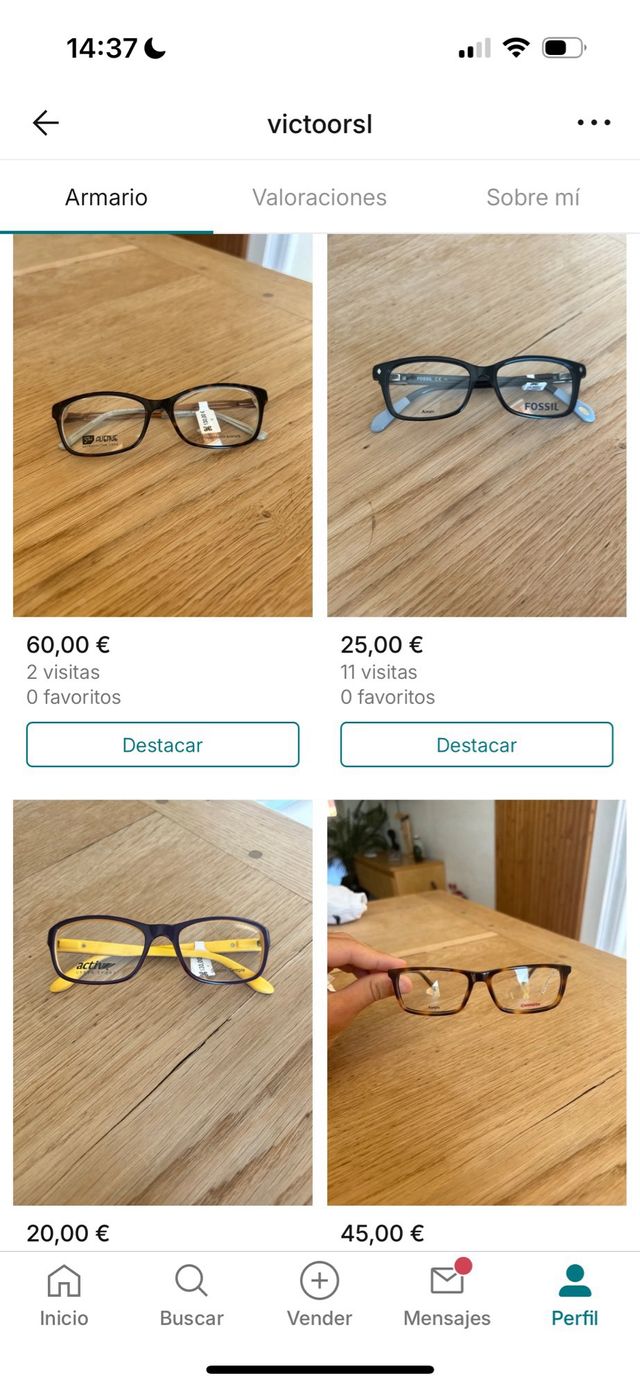Open the Sobre mí tab
640x1387 pixels.
pos(532,197)
